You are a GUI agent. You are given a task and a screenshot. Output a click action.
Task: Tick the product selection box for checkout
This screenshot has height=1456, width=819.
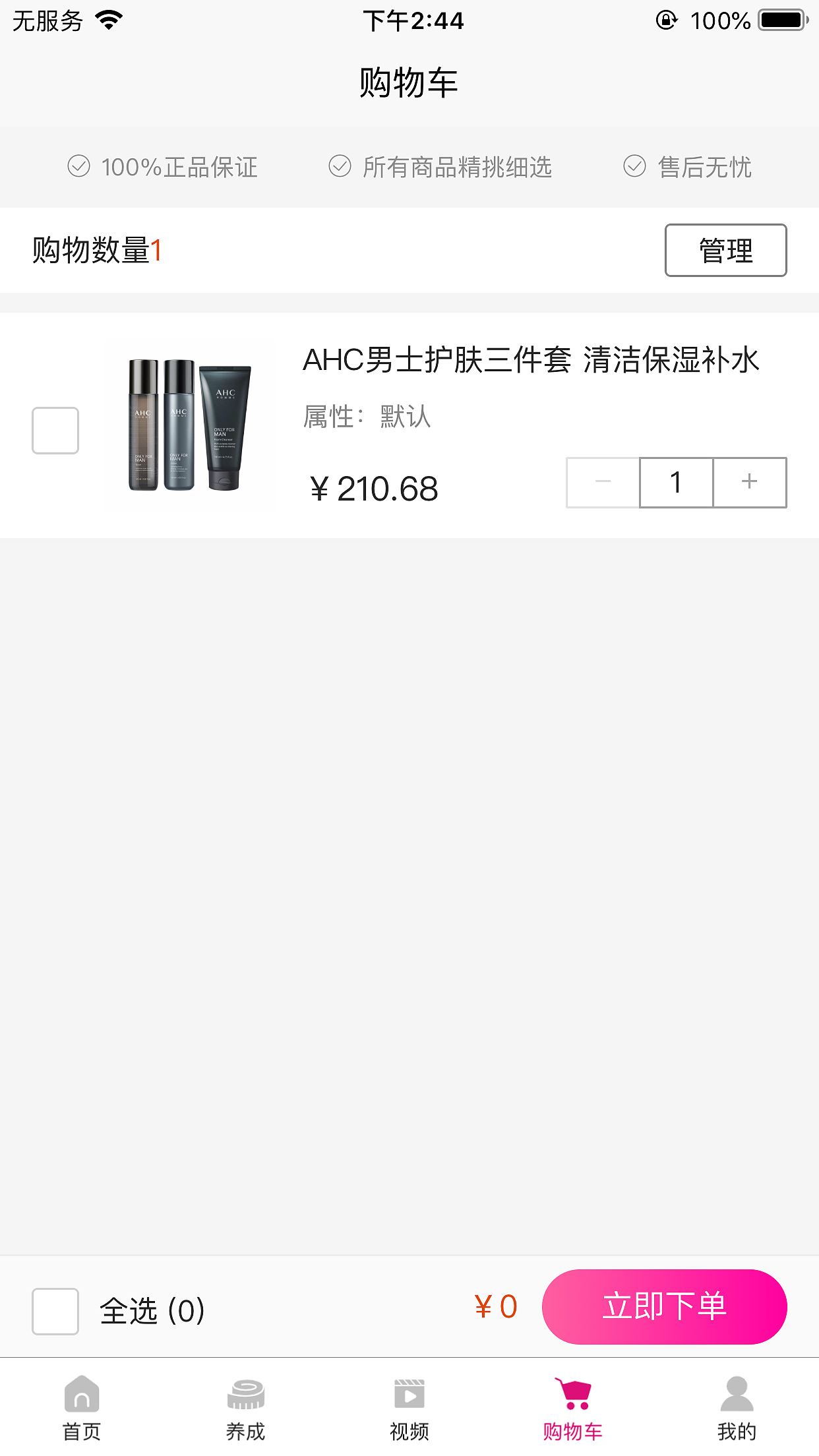55,429
